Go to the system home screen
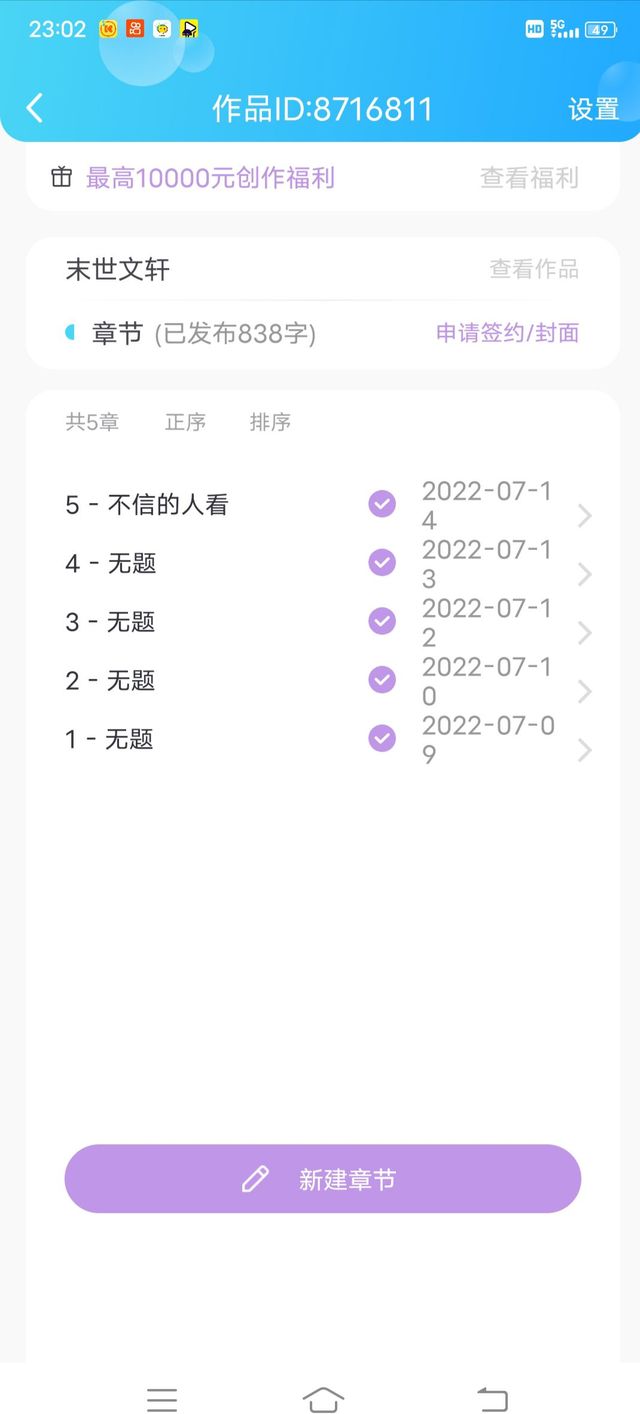Screen dimensions: 640x1414 (322, 1399)
